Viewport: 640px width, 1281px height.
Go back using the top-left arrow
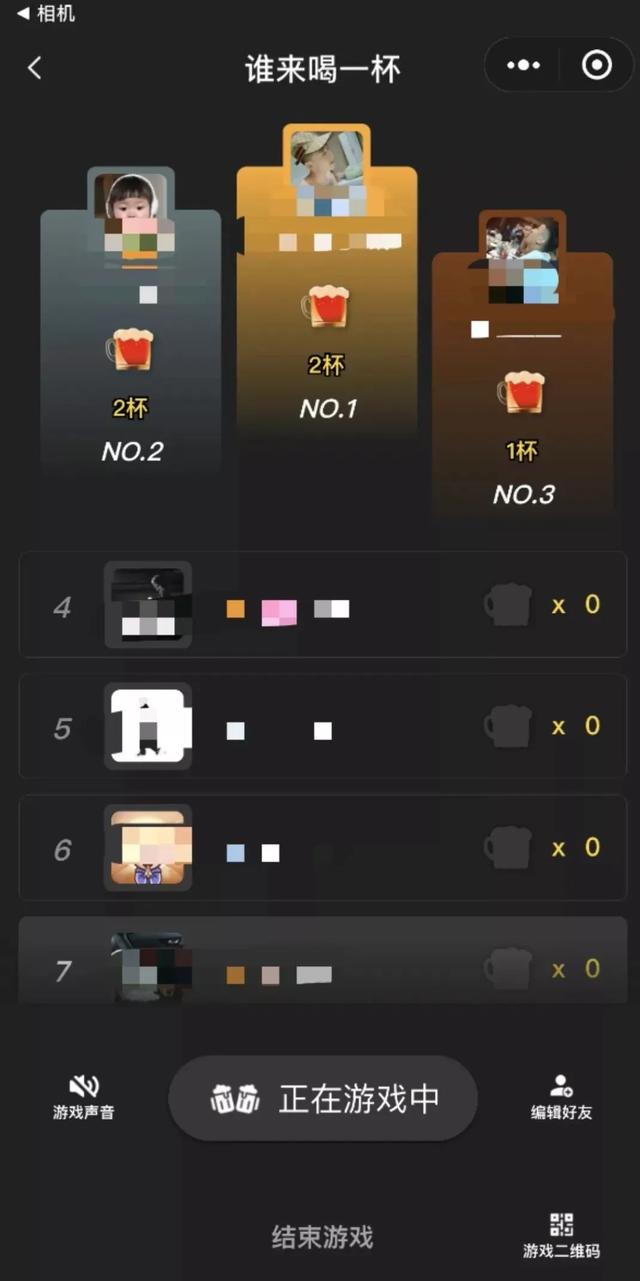[35, 68]
